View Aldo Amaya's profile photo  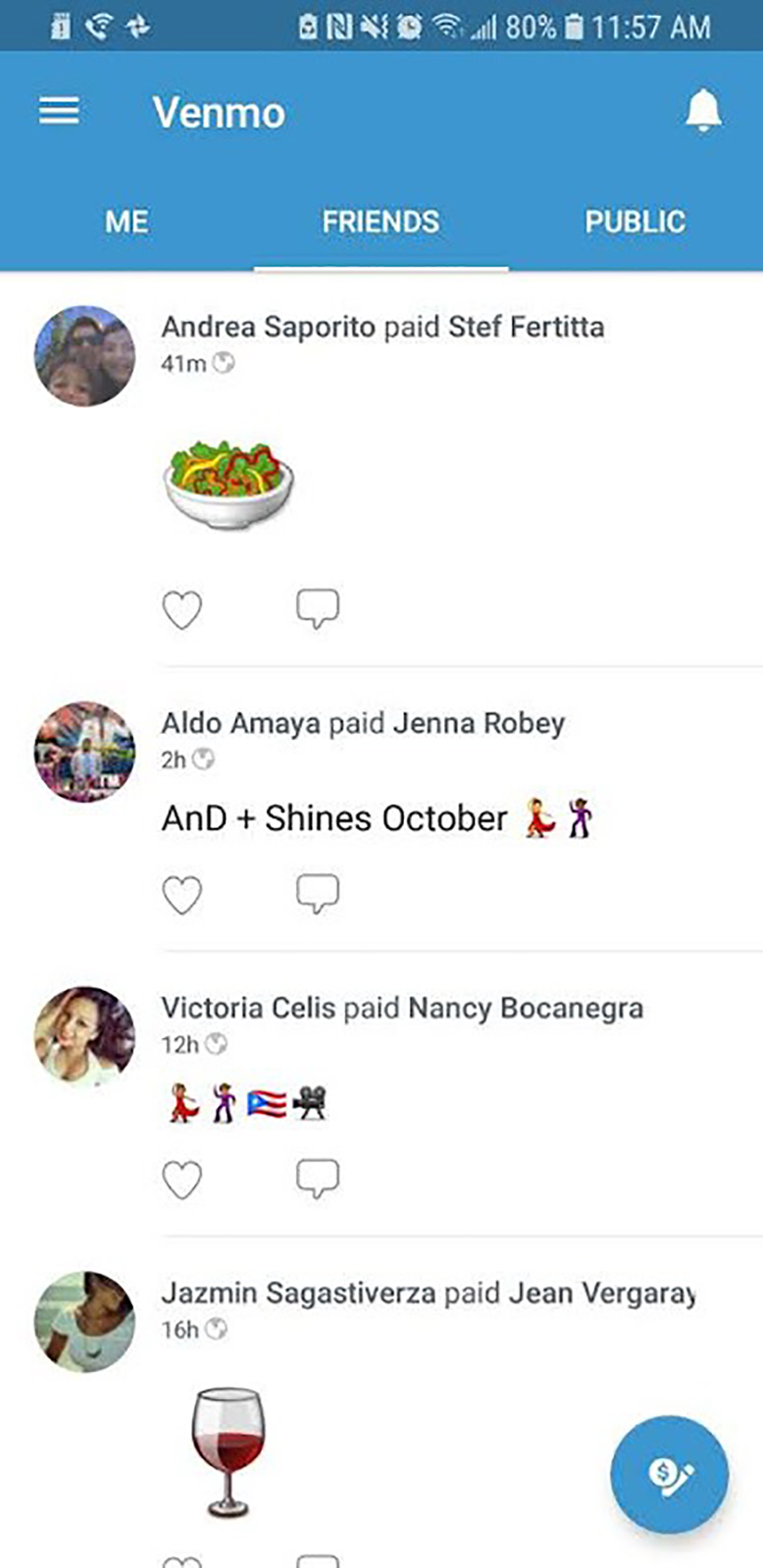[85, 752]
